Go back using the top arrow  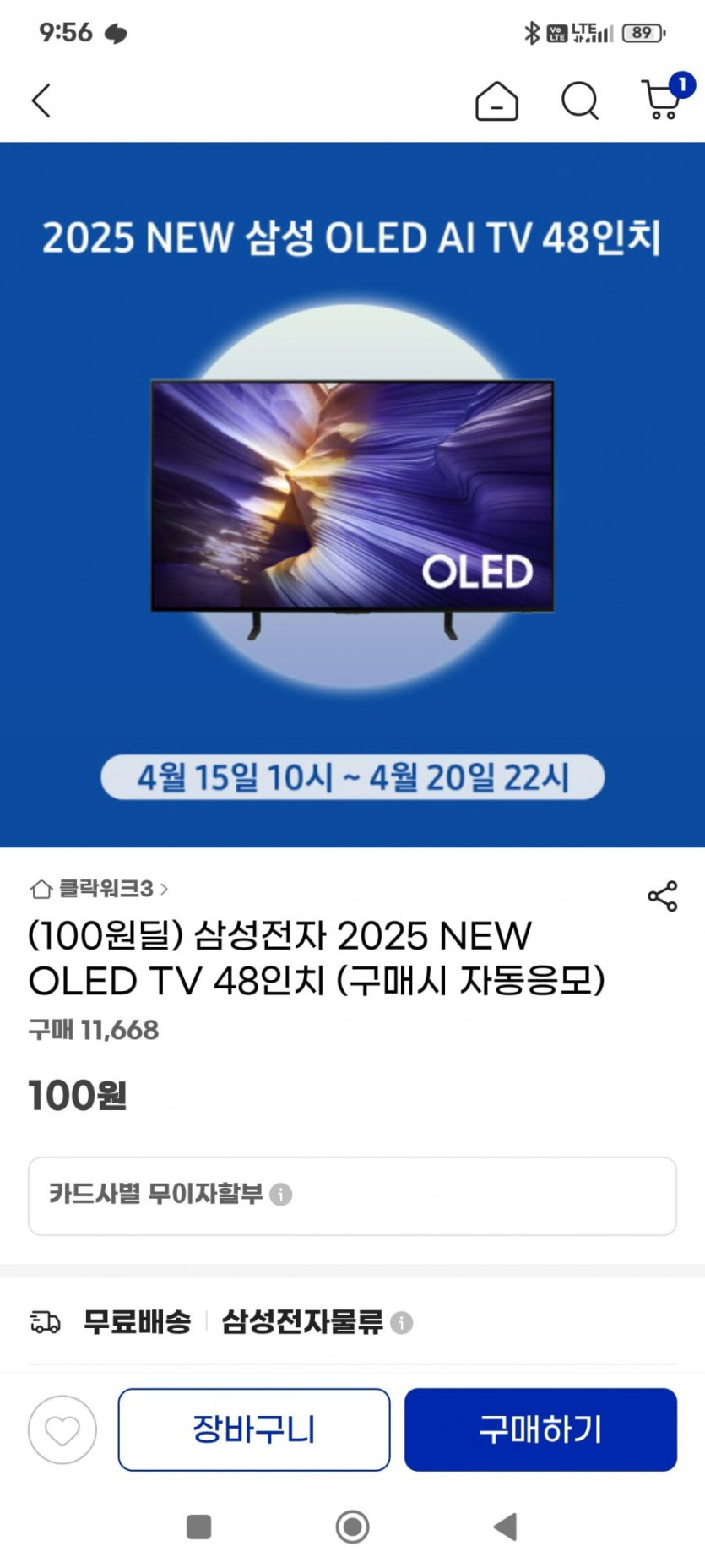41,101
